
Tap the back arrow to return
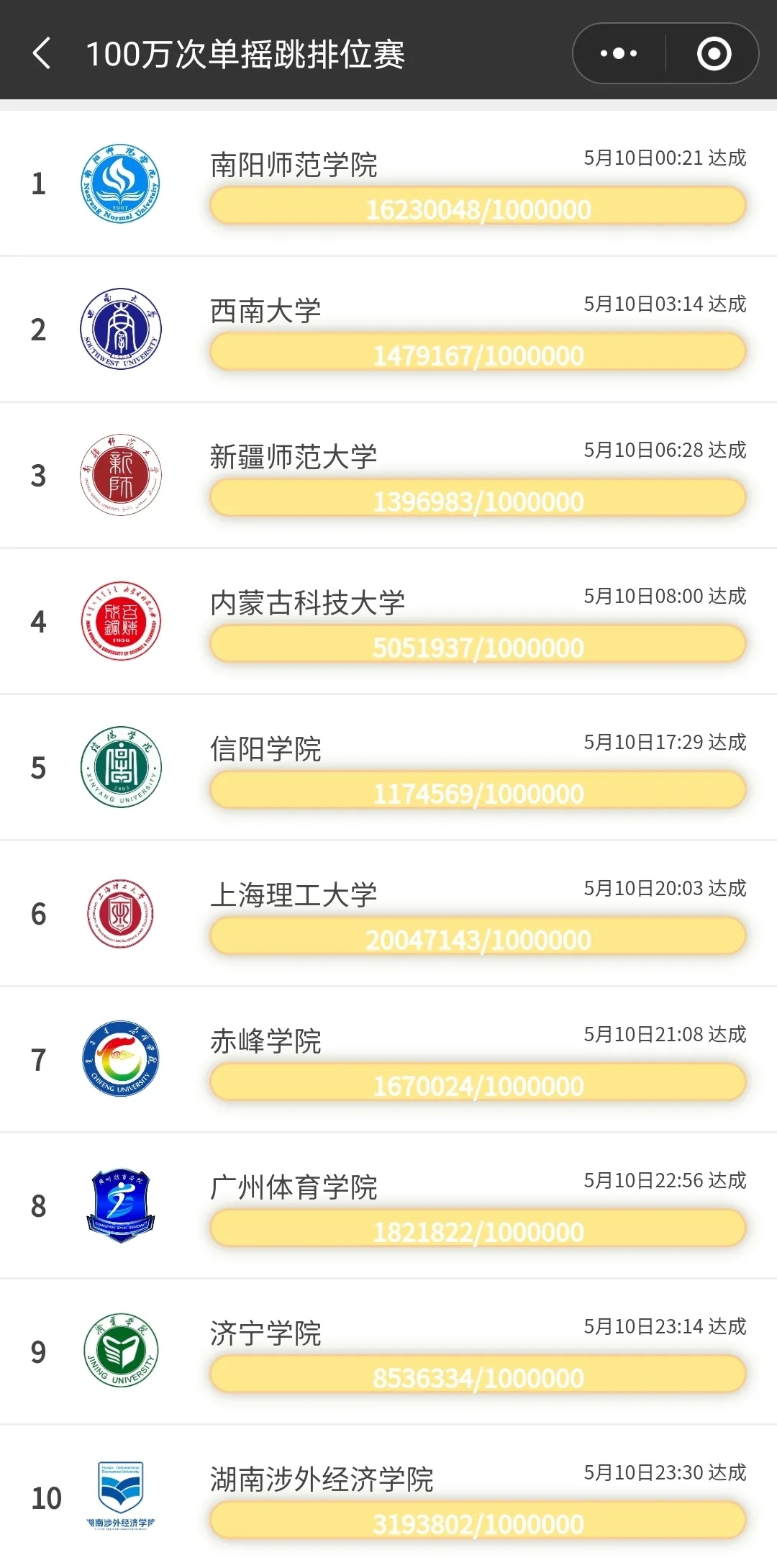41,53
